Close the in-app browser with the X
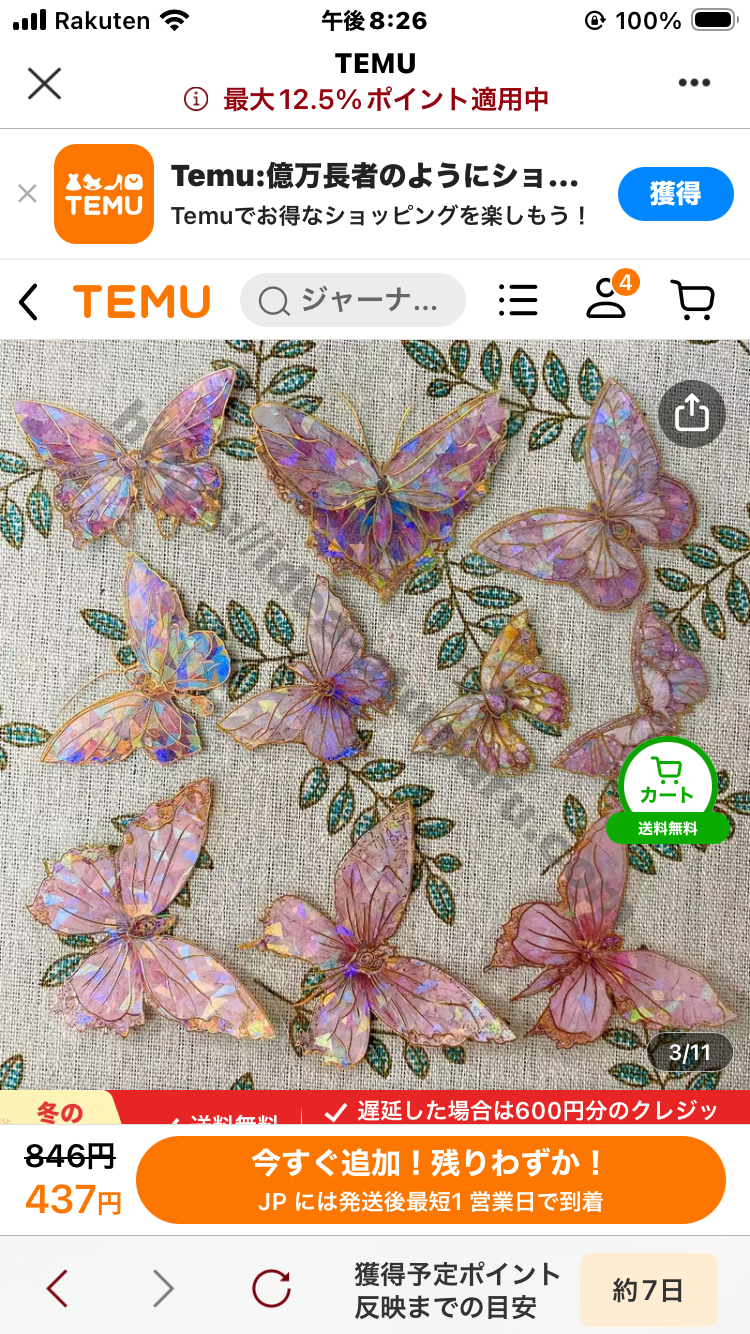750x1334 pixels. click(44, 84)
